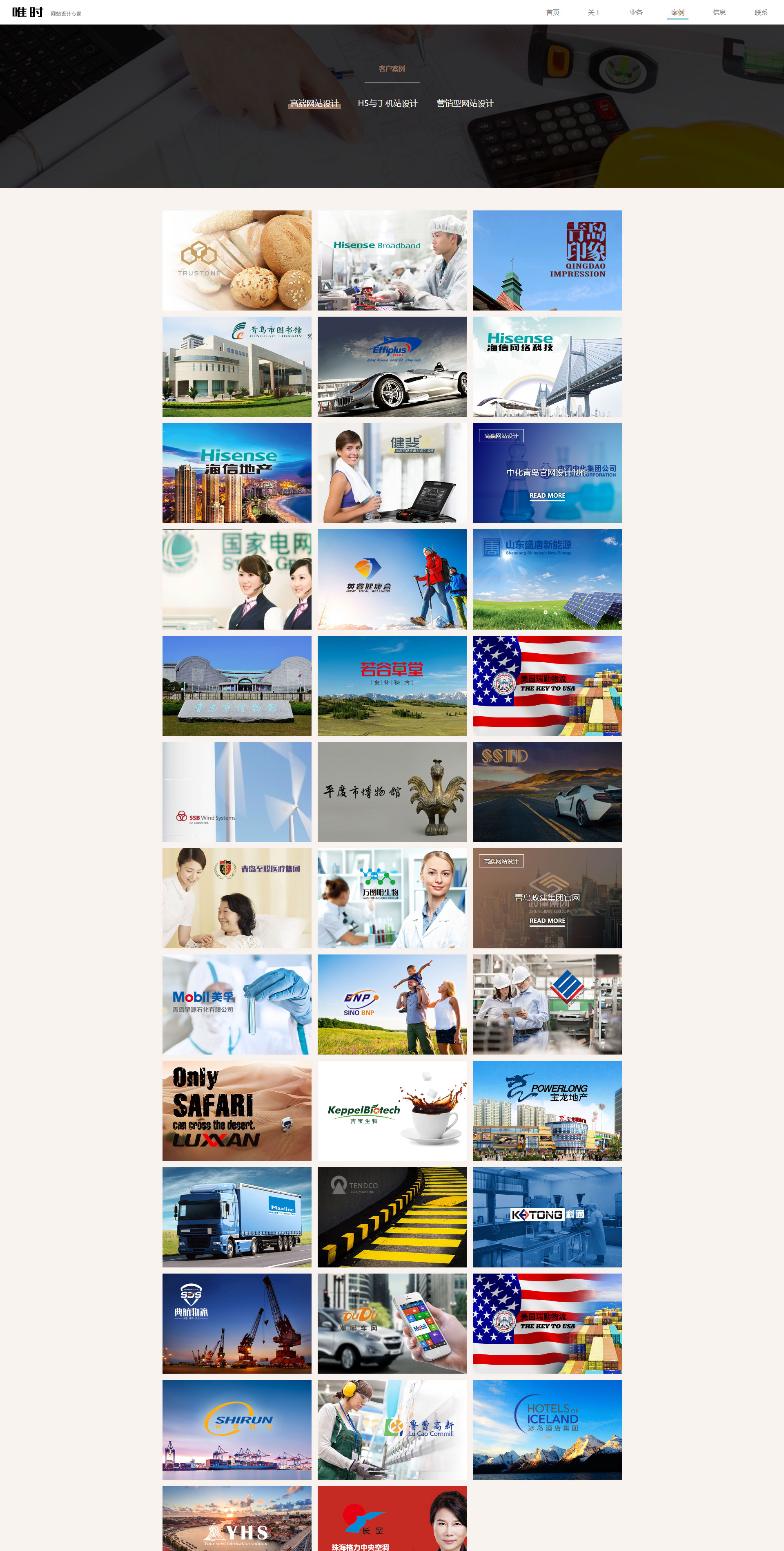
Task: Open the TRUSTONE bread case tile
Action: tap(237, 260)
